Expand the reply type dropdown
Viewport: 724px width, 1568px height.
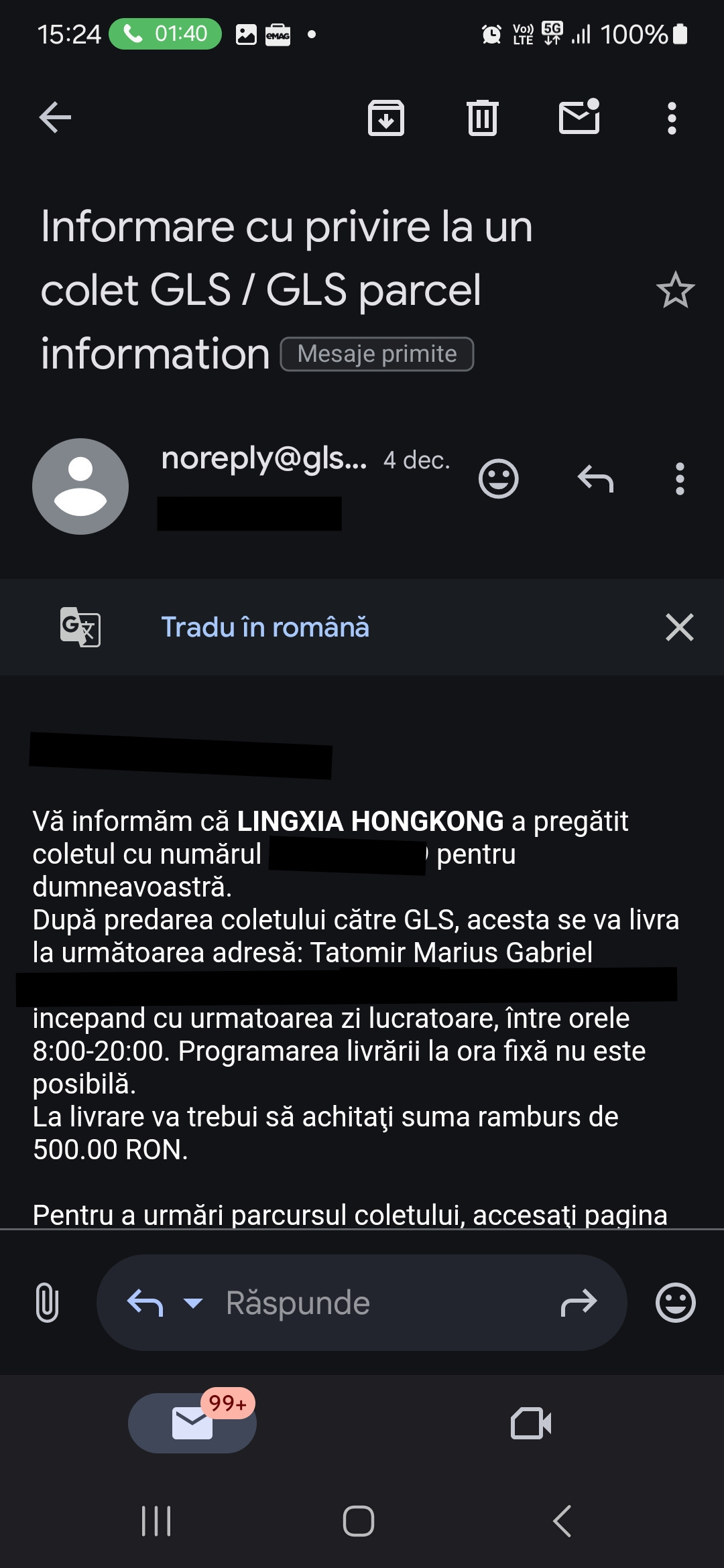(193, 1303)
